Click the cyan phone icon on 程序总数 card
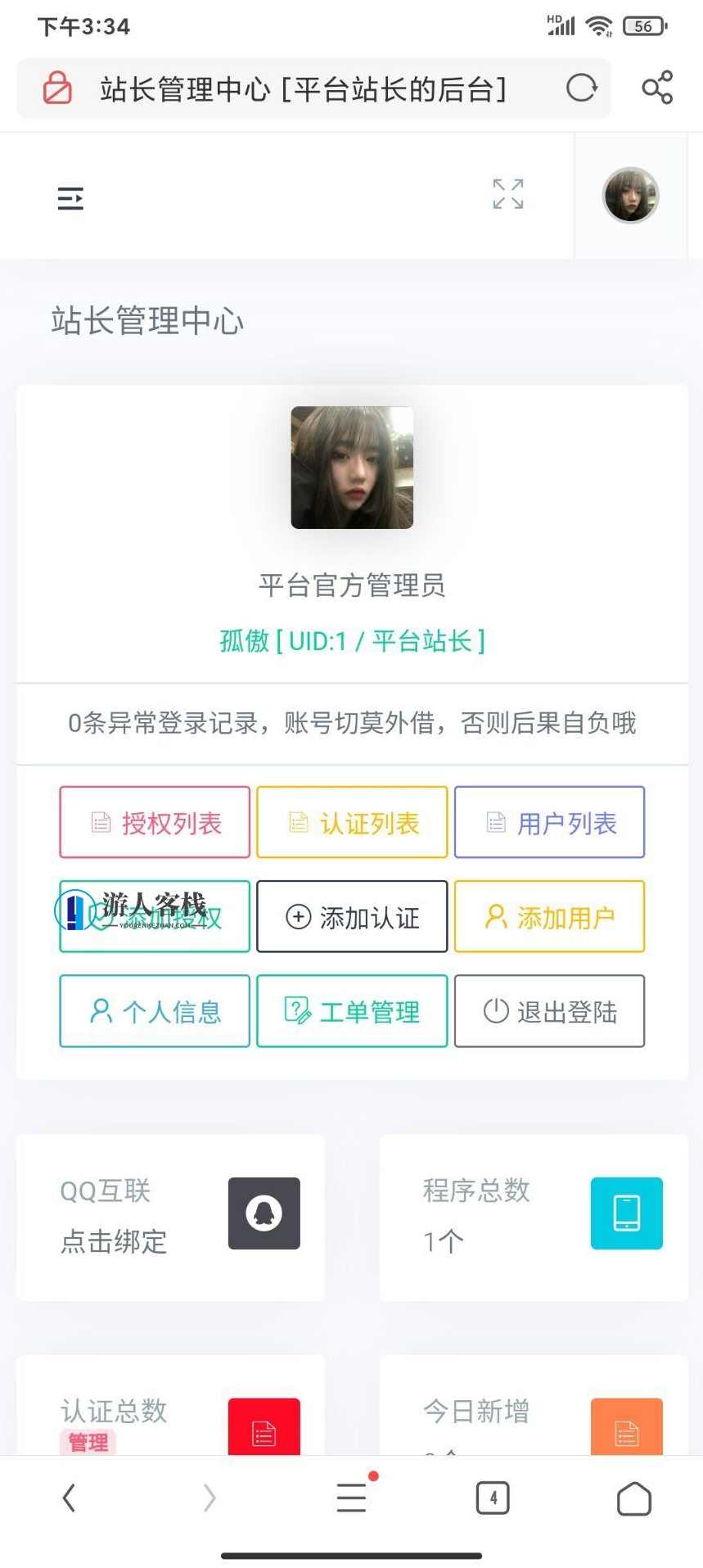The height and width of the screenshot is (1568, 703). coord(626,1213)
